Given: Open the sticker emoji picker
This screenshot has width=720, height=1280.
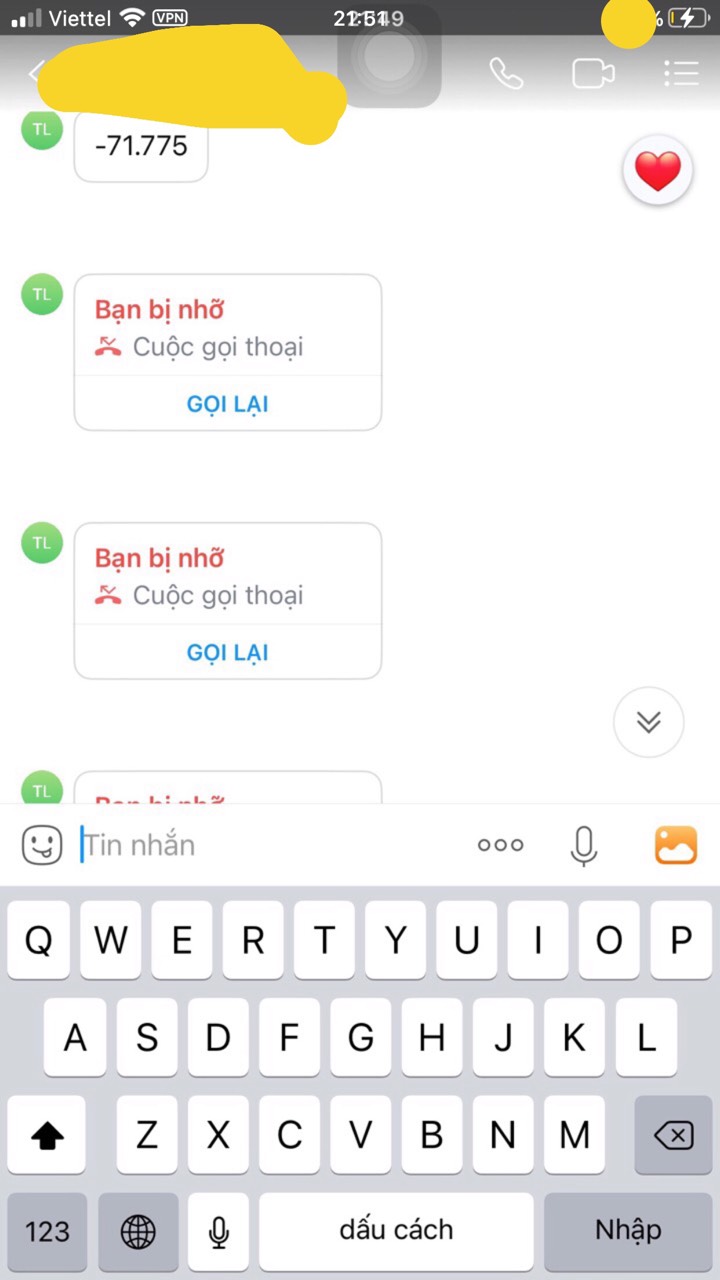Looking at the screenshot, I should (42, 845).
